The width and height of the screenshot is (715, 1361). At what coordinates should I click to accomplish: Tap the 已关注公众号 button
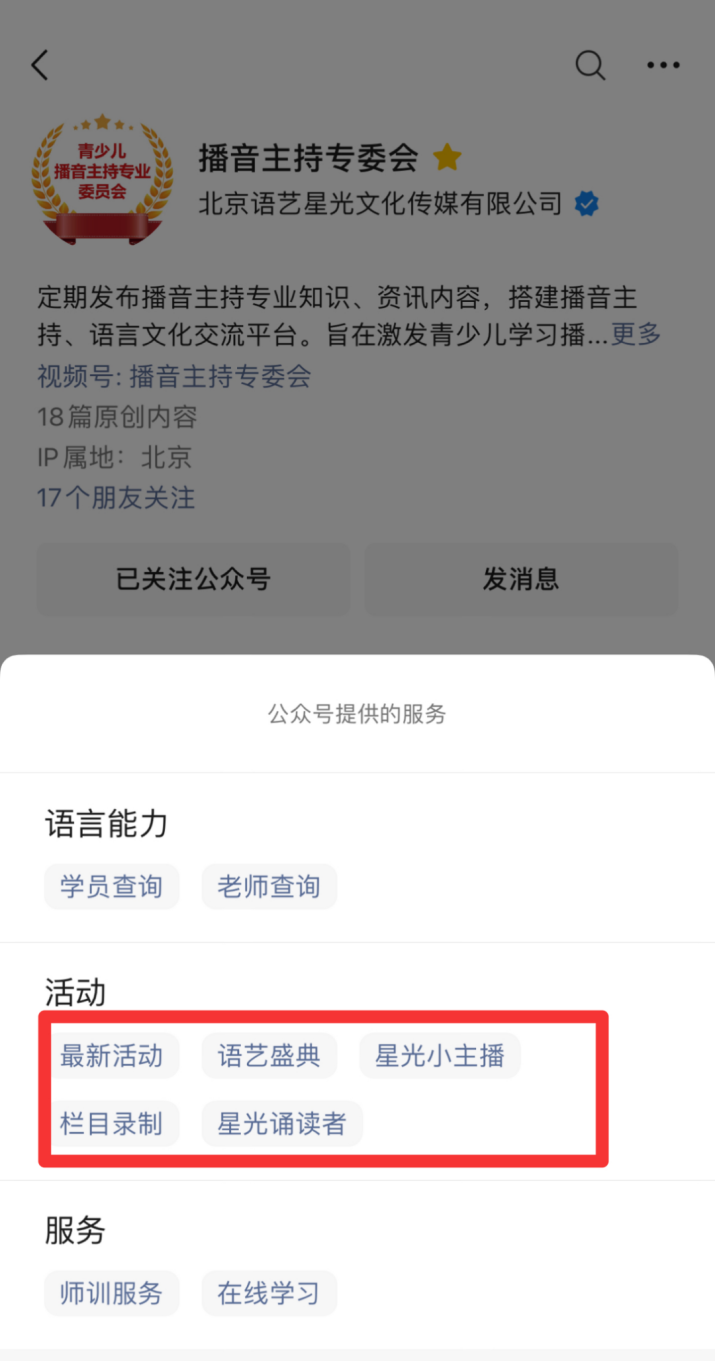click(x=193, y=579)
